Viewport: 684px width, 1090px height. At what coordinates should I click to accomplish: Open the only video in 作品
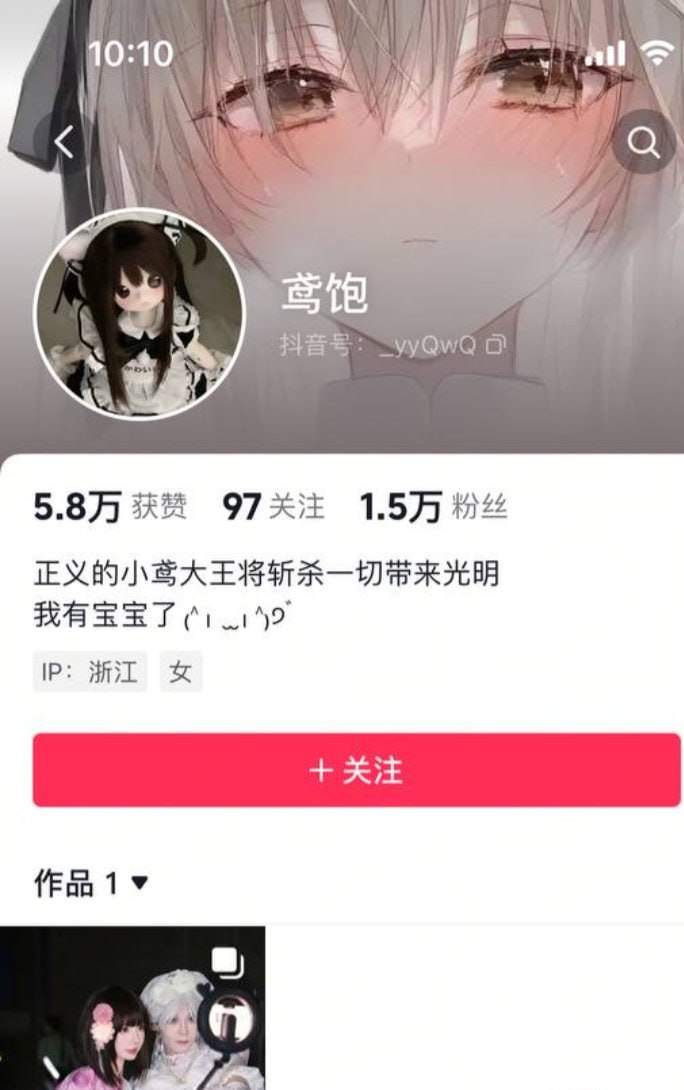pyautogui.click(x=132, y=1008)
